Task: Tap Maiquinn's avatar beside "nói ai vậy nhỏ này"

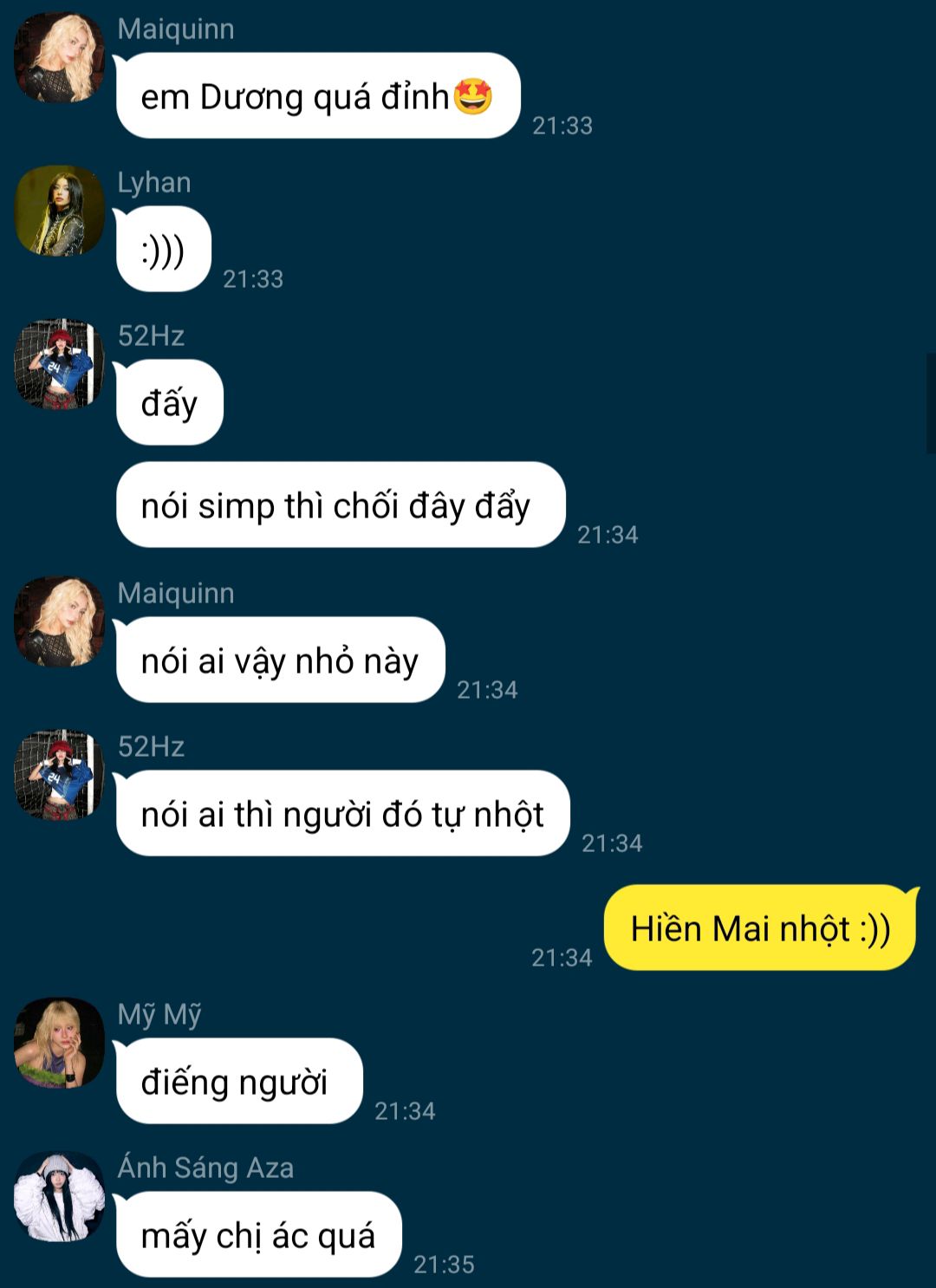Action: 59,621
